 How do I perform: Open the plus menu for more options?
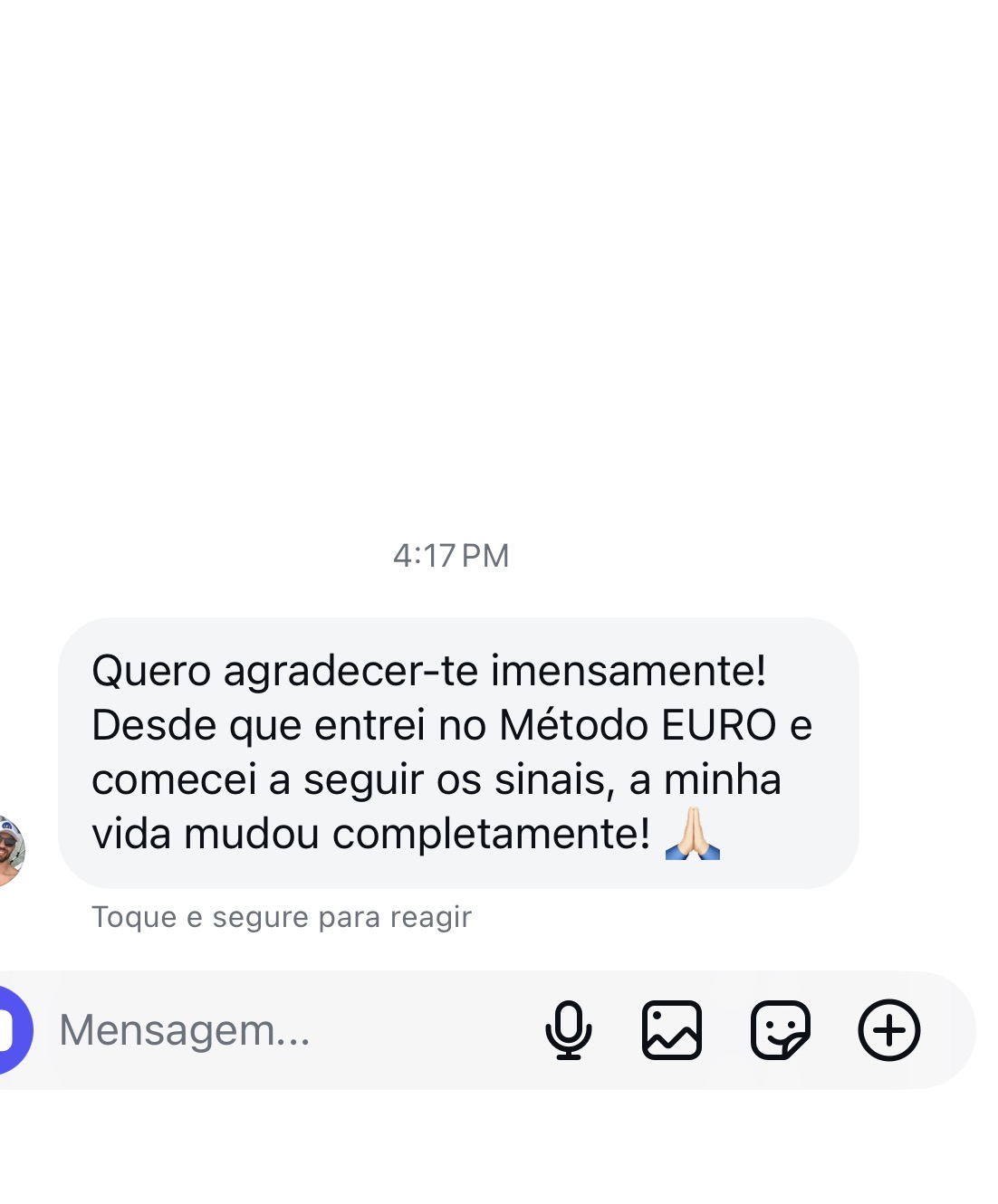coord(889,1030)
